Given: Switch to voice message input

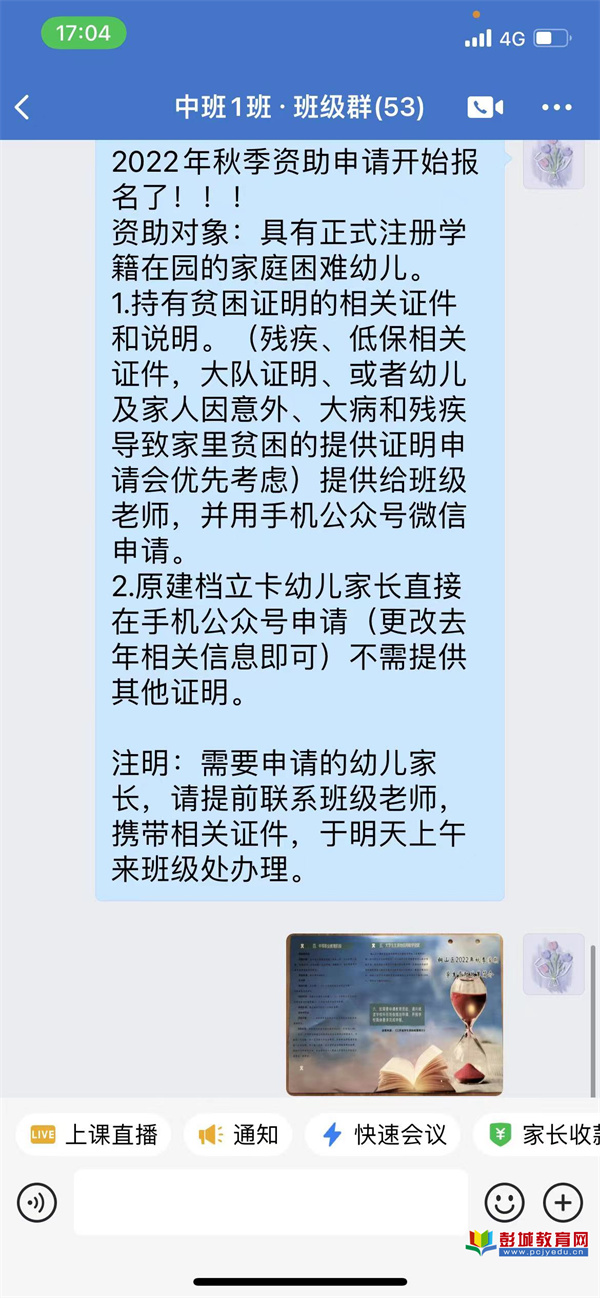Looking at the screenshot, I should (x=37, y=1202).
